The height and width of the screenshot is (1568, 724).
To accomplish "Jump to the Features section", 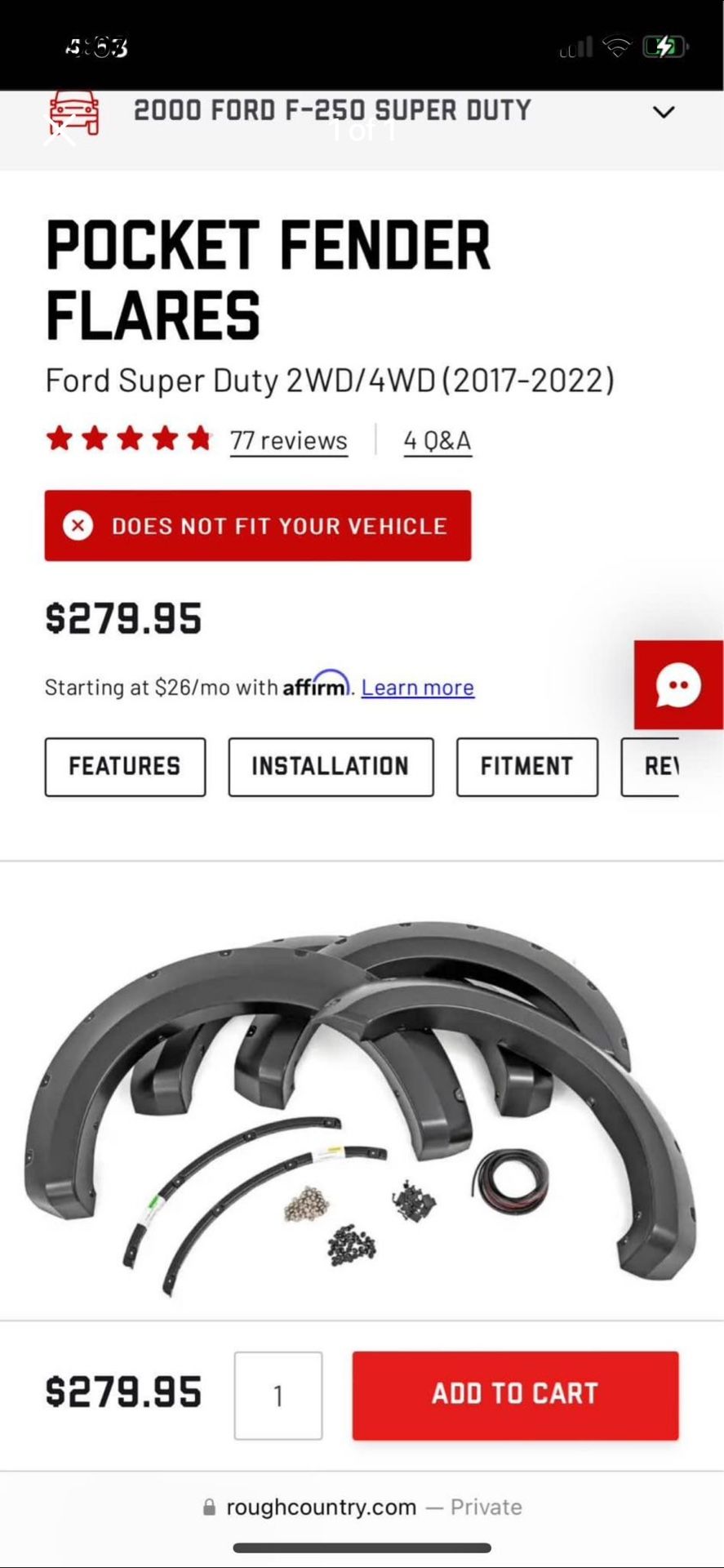I will 125,766.
